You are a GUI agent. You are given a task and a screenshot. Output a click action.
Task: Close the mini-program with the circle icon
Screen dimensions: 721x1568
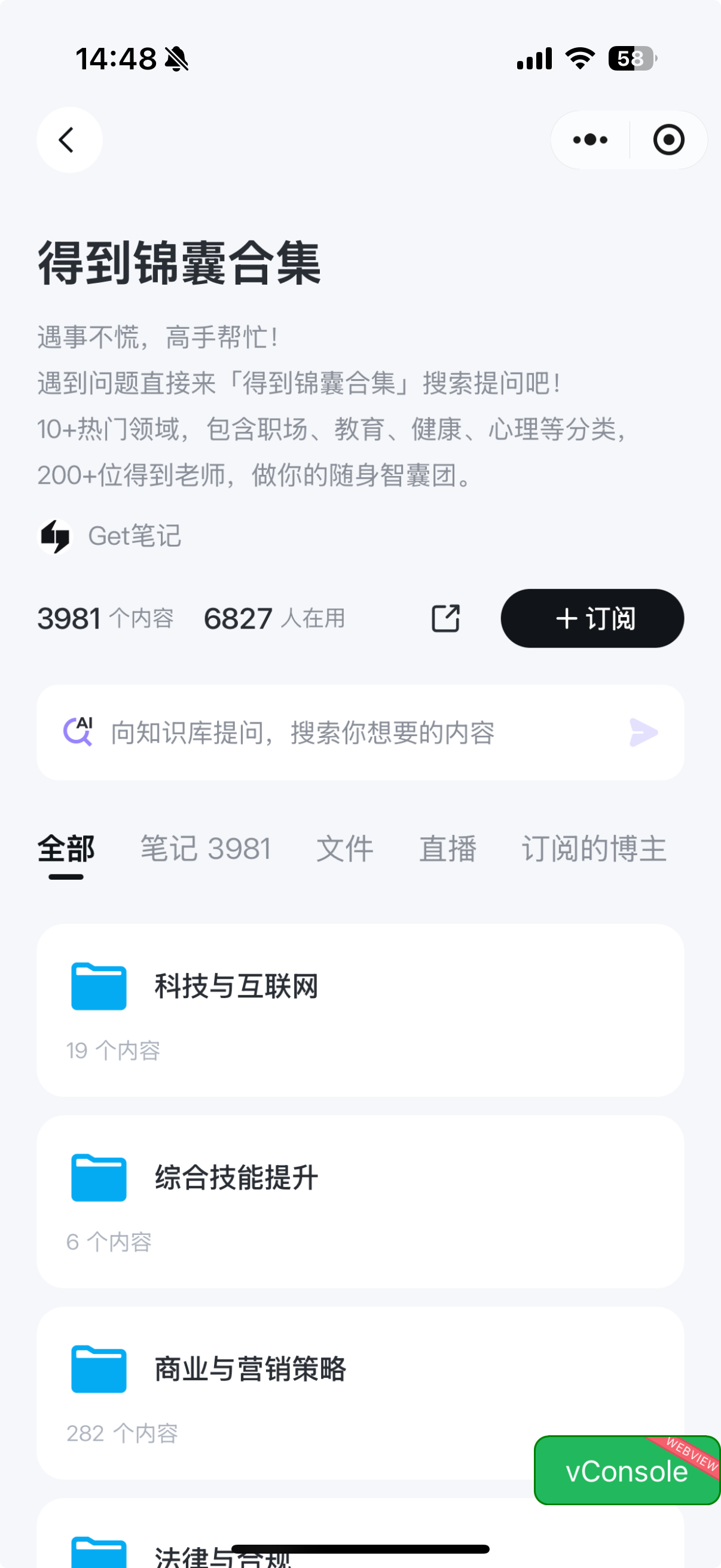(668, 140)
